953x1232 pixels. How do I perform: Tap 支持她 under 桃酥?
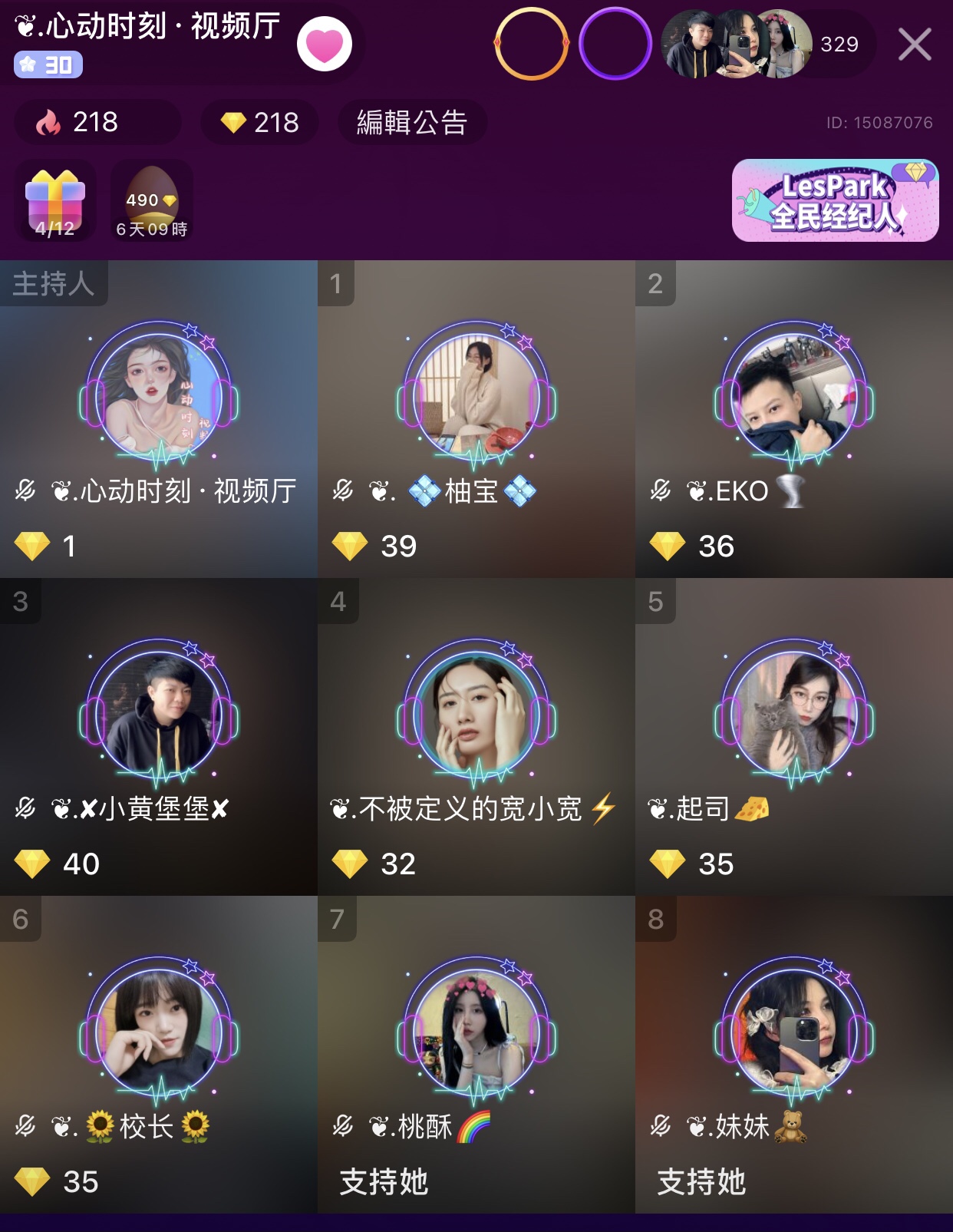click(384, 1182)
